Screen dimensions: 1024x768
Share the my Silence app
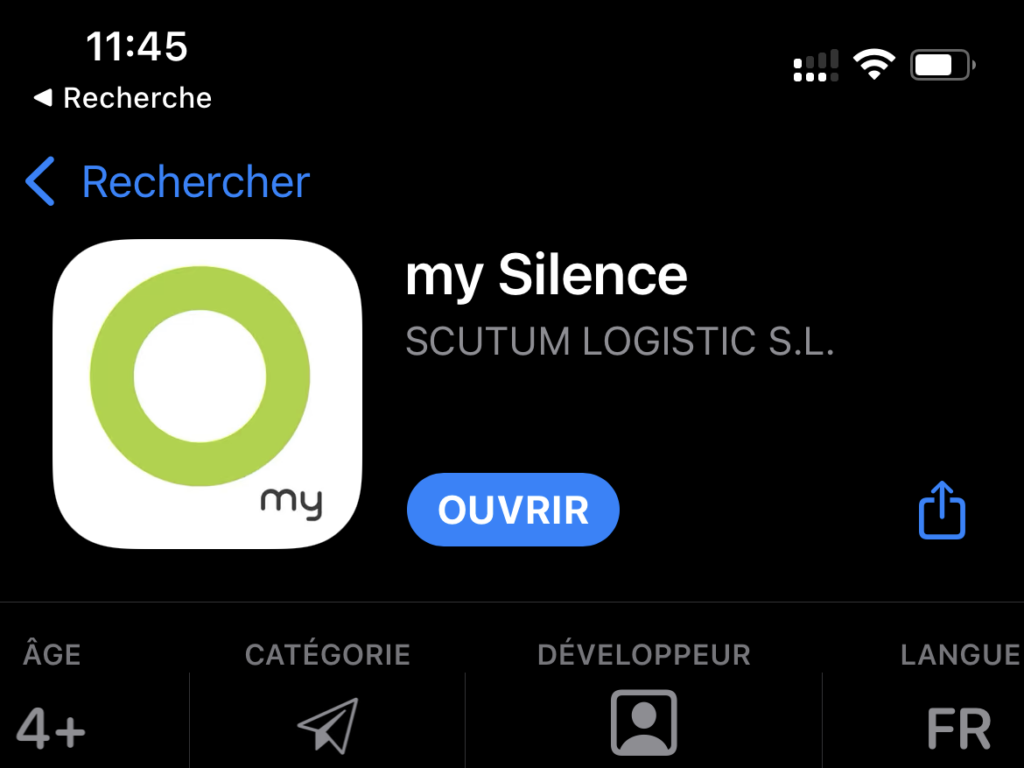coord(941,511)
